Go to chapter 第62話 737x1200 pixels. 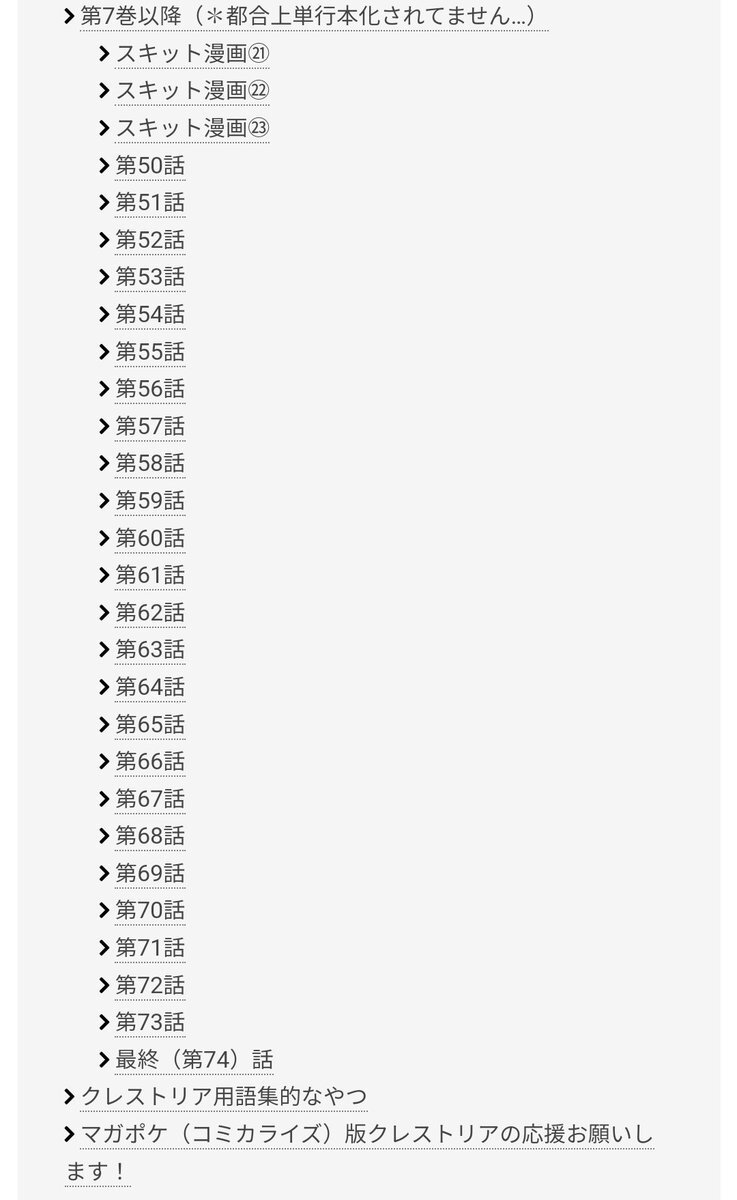click(x=150, y=612)
